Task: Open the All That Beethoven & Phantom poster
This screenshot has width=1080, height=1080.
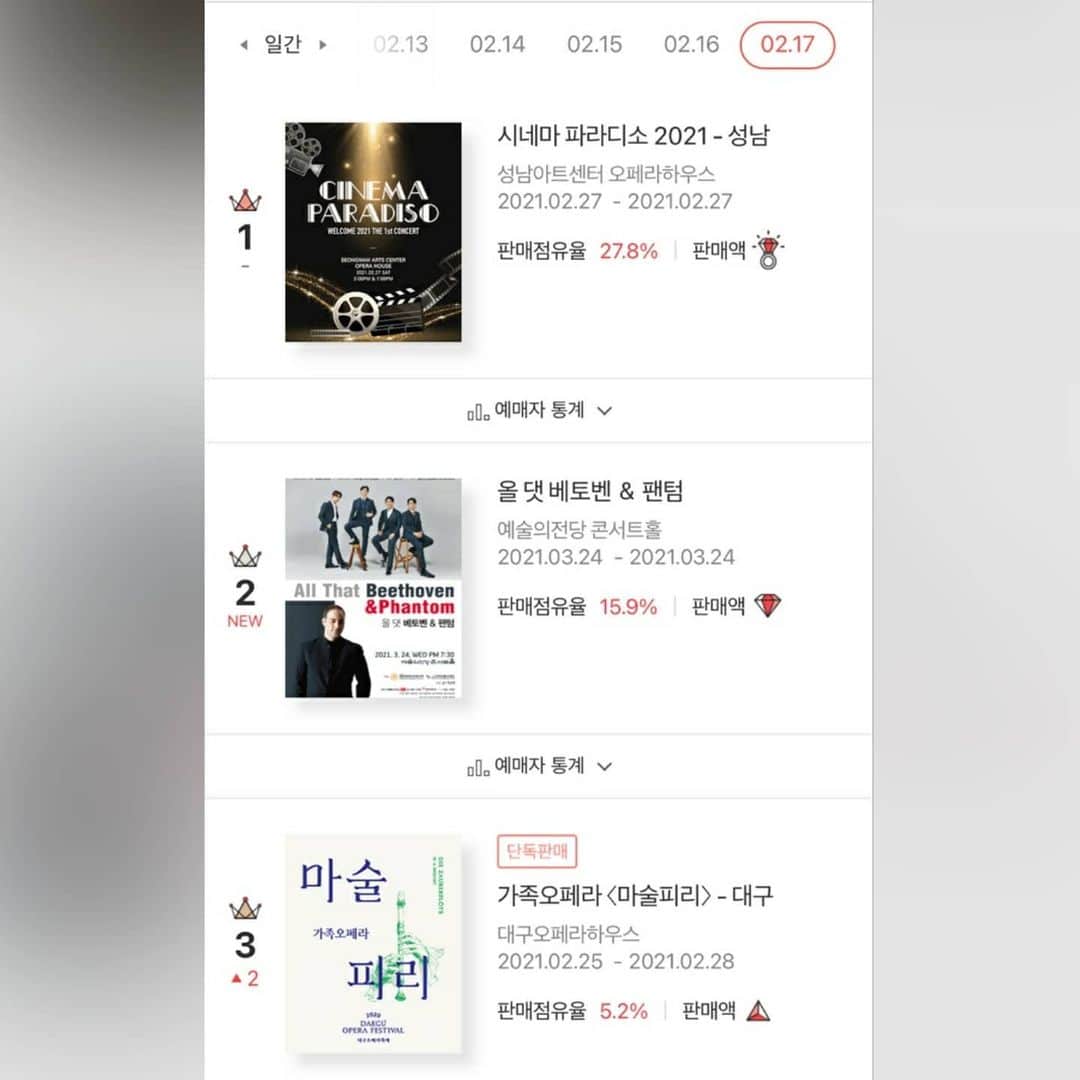Action: click(373, 588)
